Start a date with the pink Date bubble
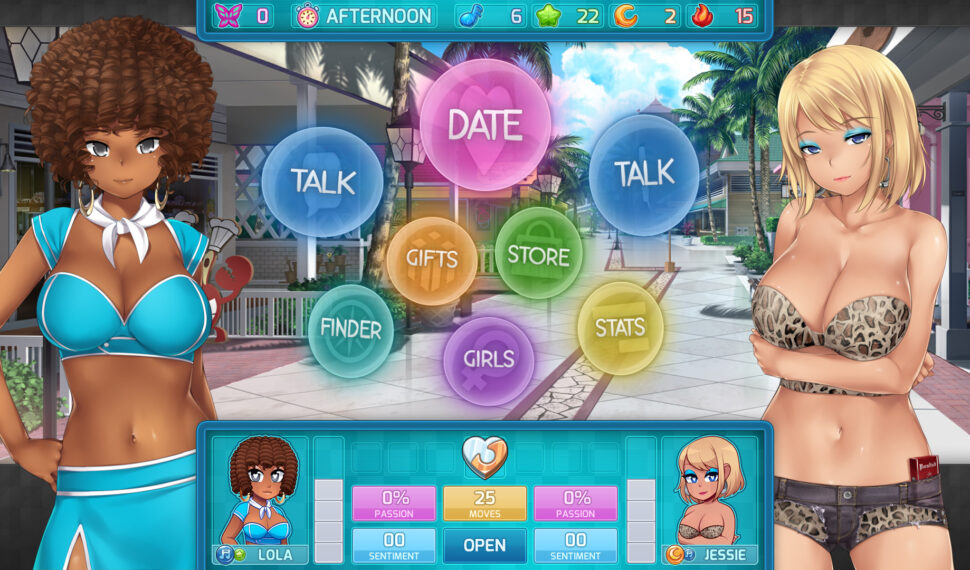Screen dimensions: 970x570 [x=485, y=125]
